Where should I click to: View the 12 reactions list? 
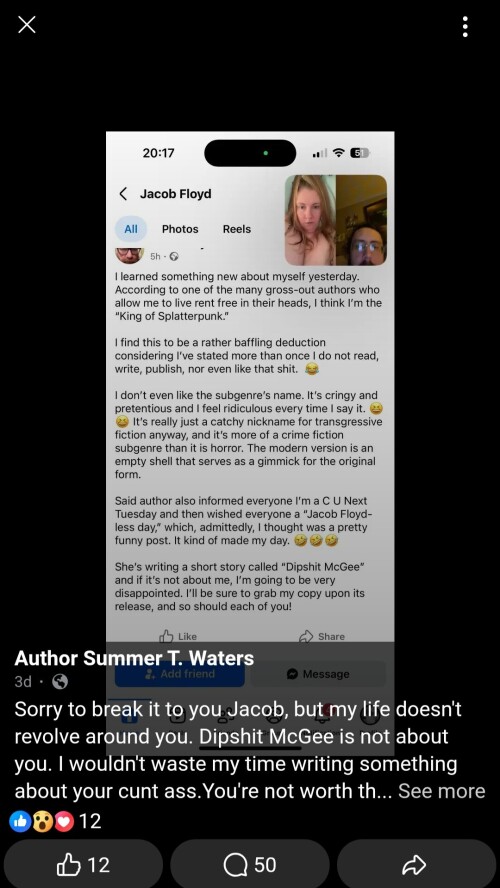click(x=55, y=821)
